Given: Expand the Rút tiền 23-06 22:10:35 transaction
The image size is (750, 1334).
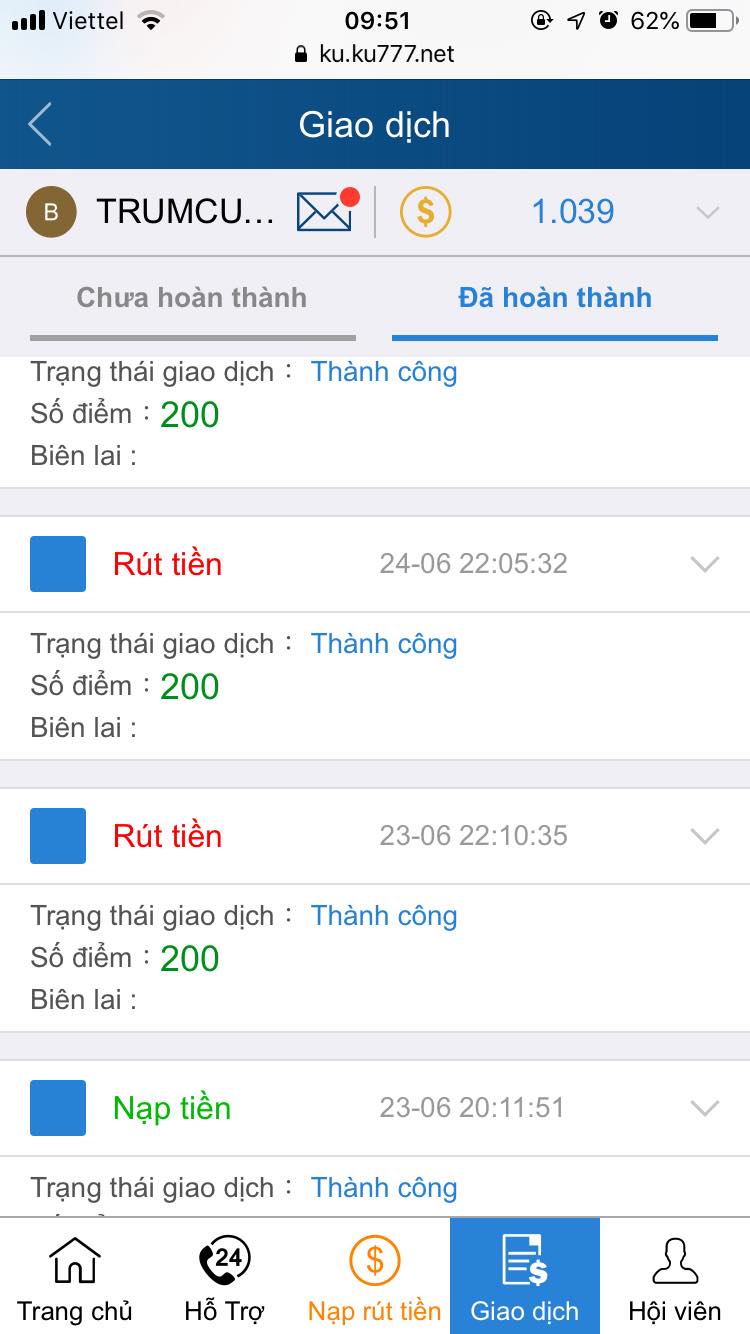Looking at the screenshot, I should (705, 836).
